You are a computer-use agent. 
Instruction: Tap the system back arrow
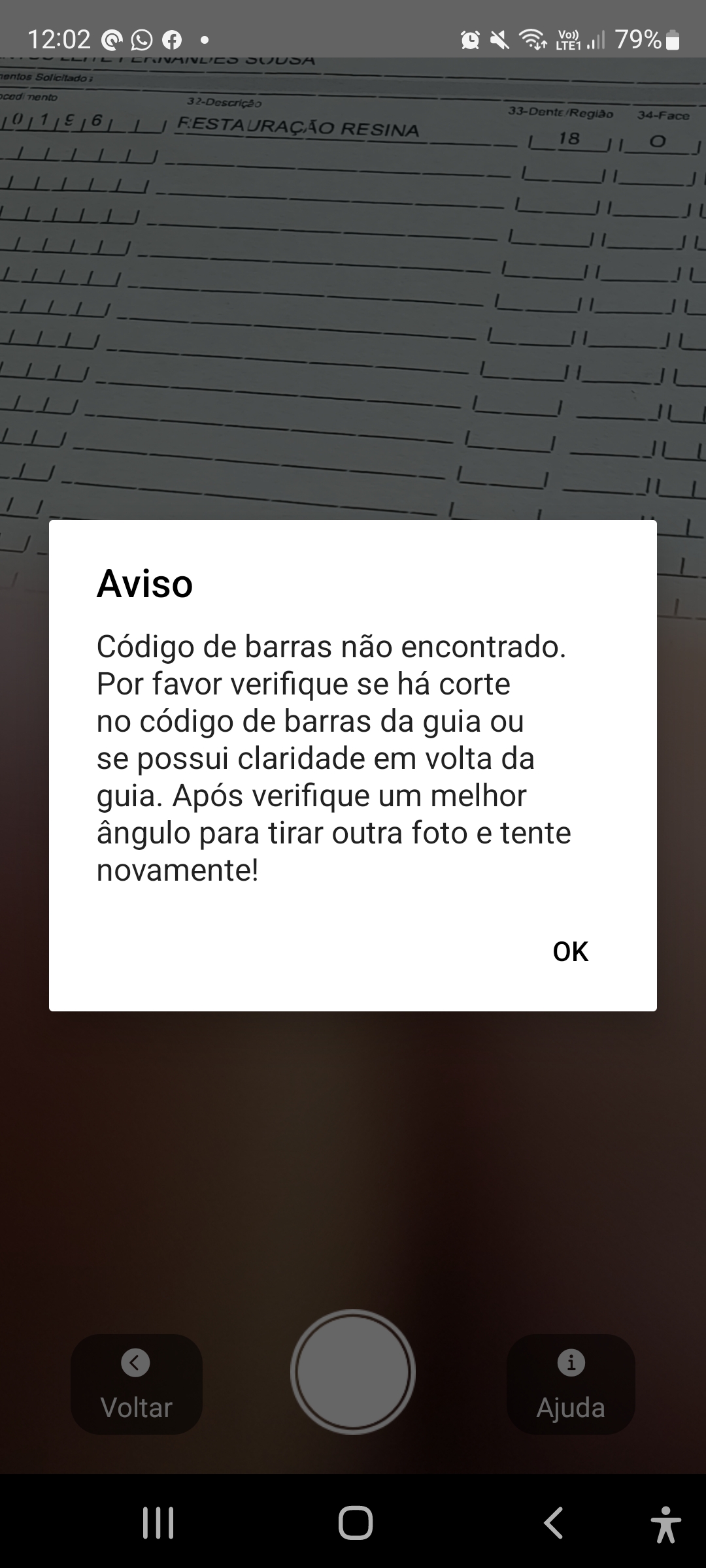pyautogui.click(x=554, y=1523)
